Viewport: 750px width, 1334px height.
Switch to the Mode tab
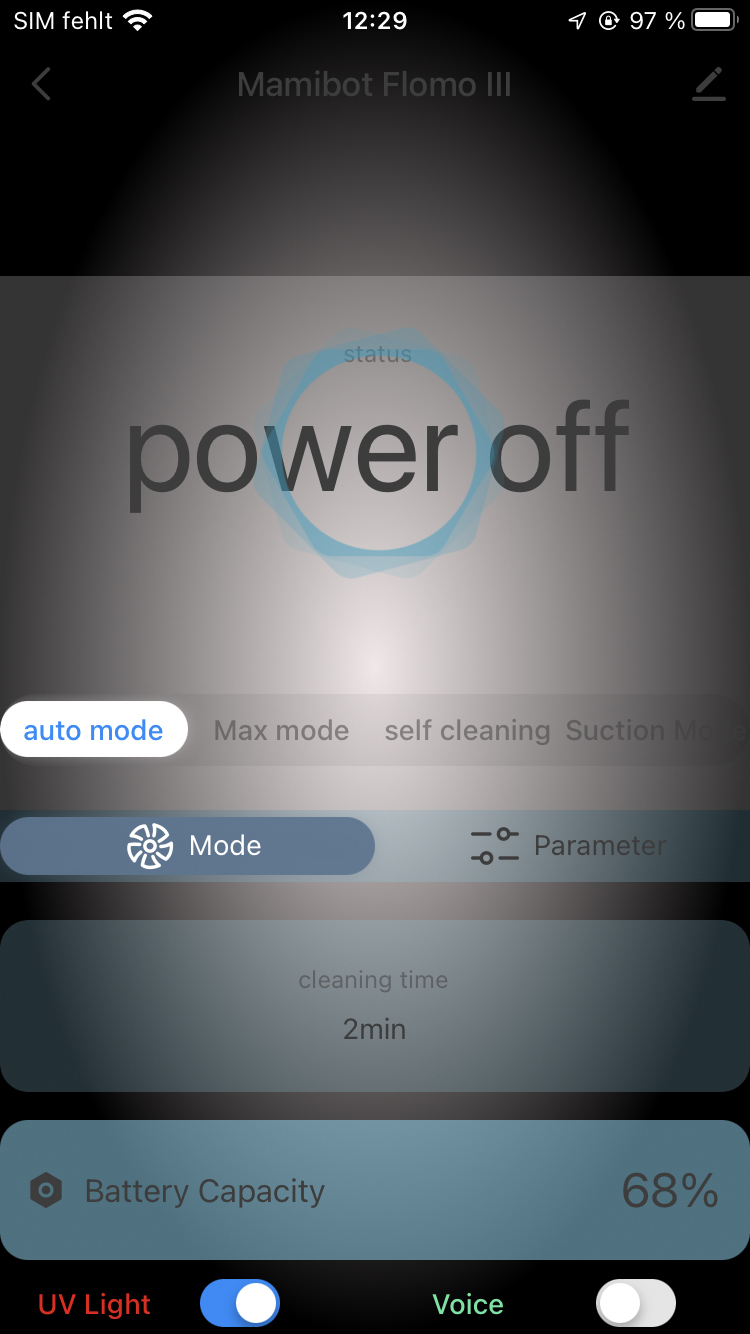coord(188,846)
